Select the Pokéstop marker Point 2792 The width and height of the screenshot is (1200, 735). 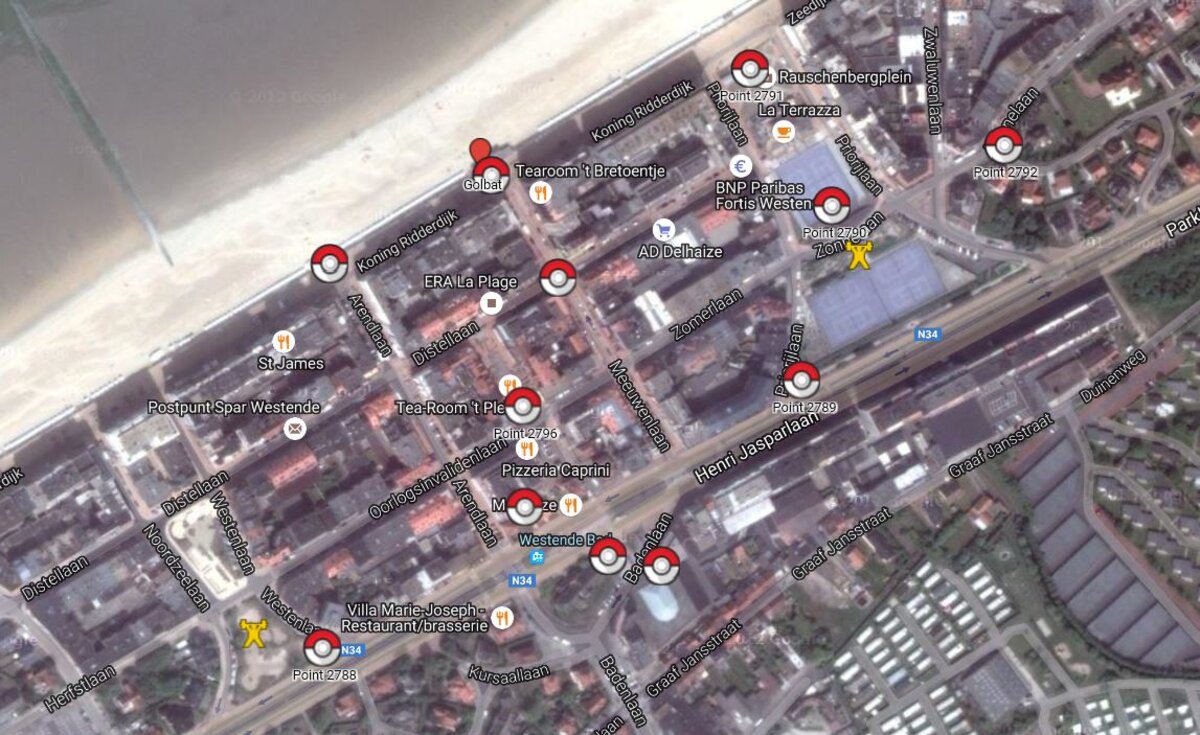pos(1003,145)
